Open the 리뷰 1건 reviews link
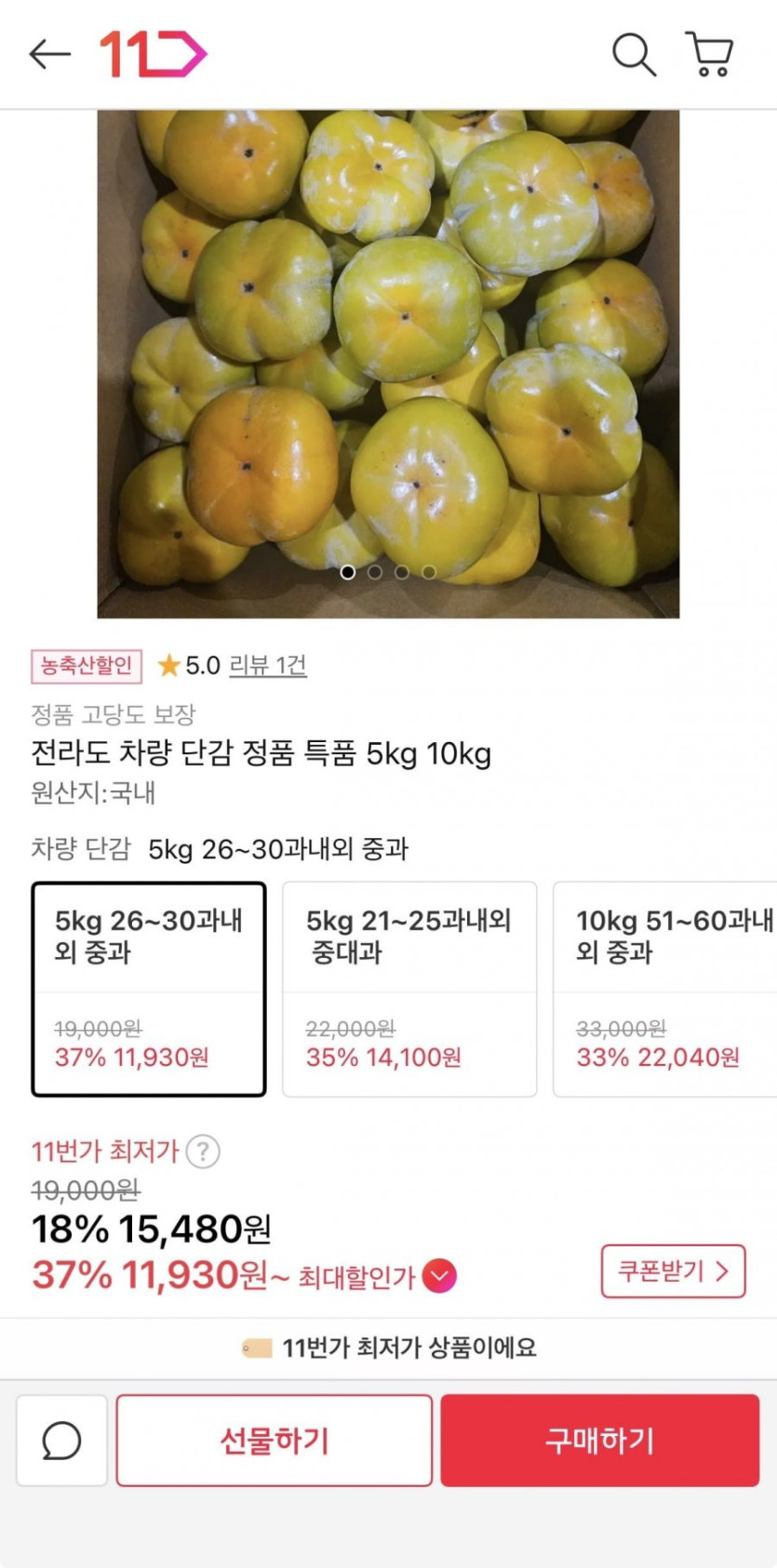 click(x=268, y=665)
